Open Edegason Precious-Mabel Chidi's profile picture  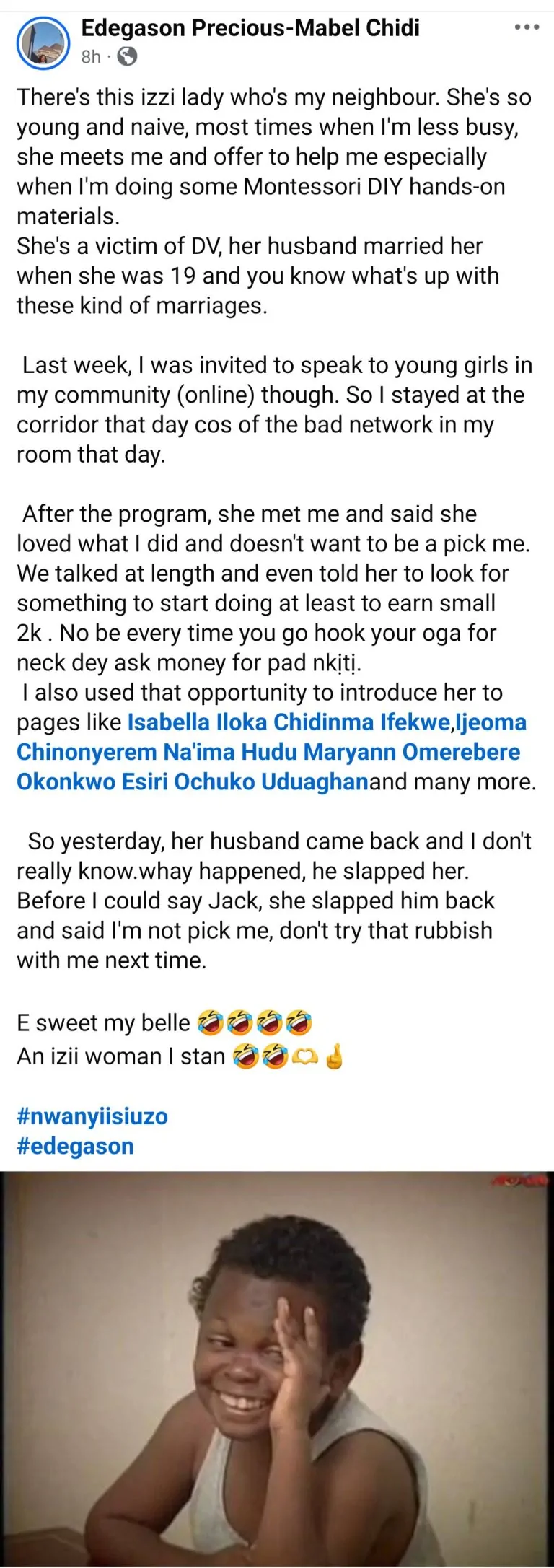click(x=43, y=42)
